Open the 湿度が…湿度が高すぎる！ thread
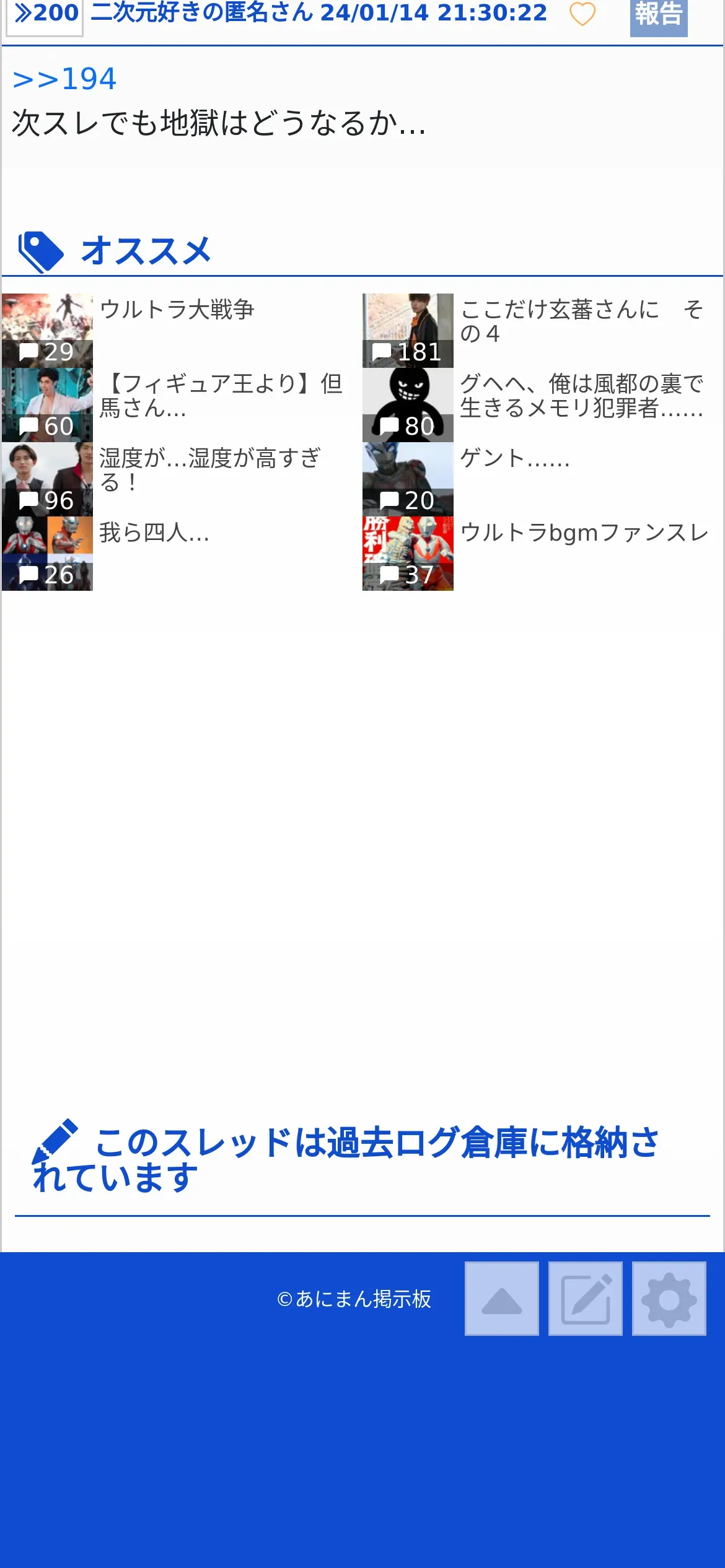 (209, 469)
